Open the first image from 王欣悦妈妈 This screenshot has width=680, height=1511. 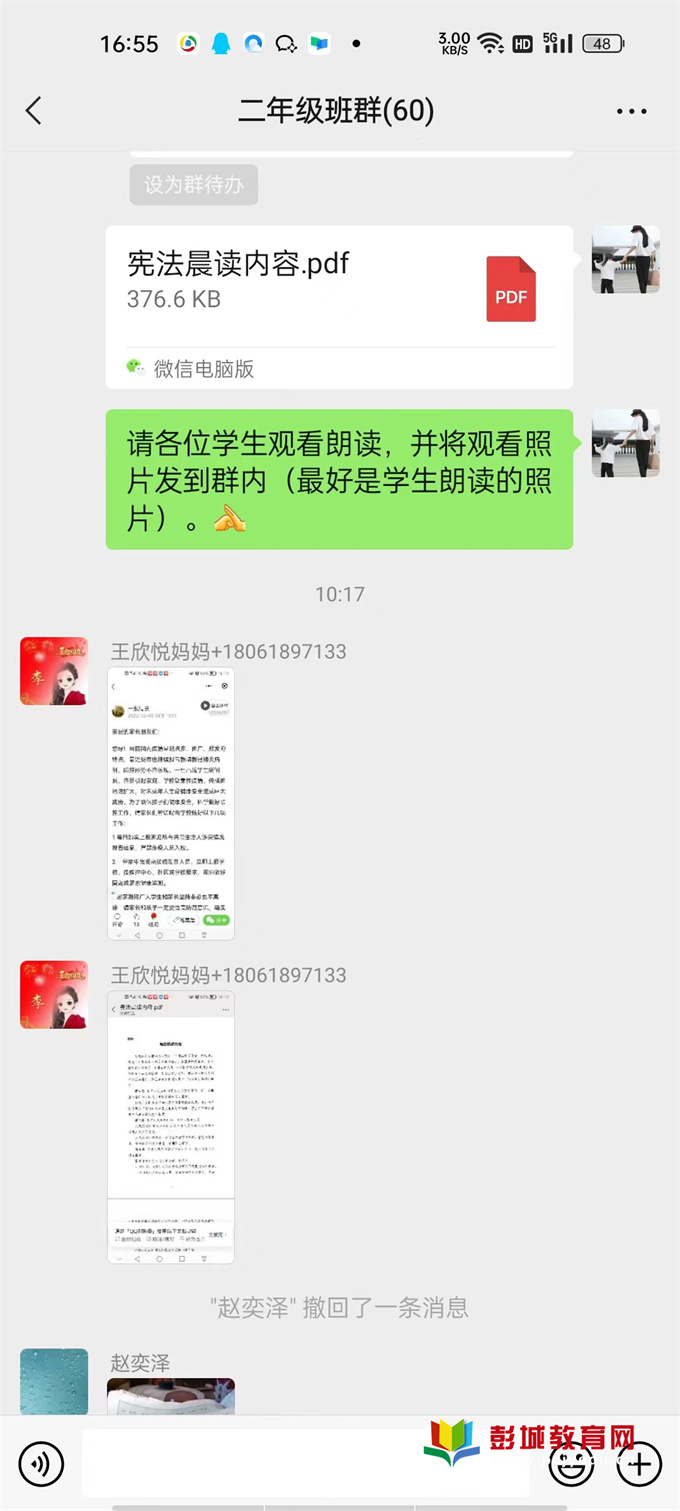[x=171, y=804]
